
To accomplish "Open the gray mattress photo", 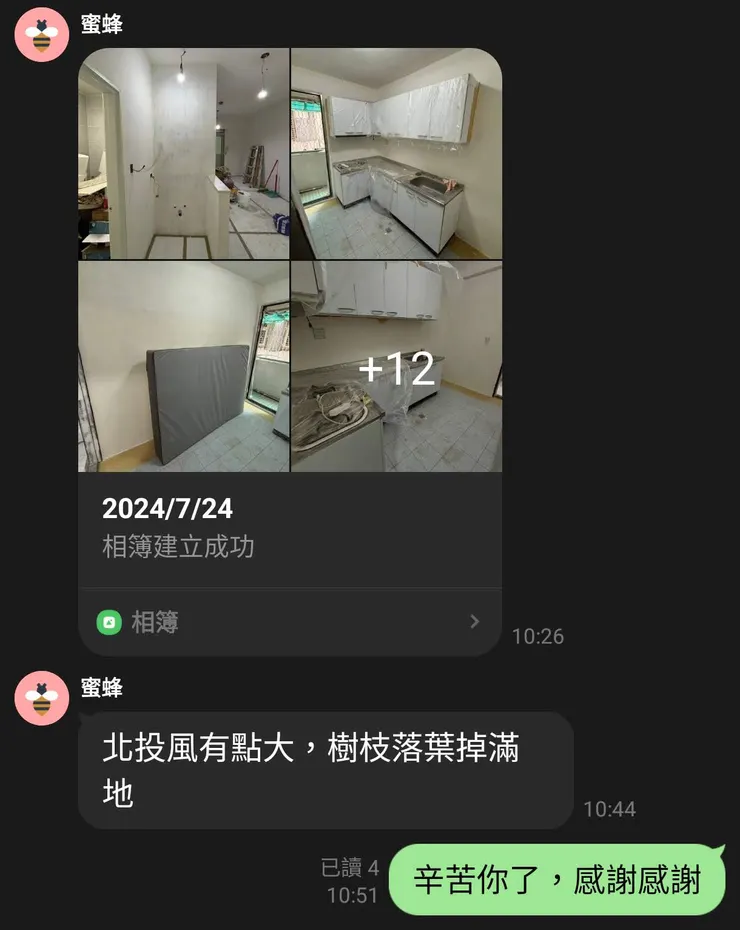I will pos(182,367).
